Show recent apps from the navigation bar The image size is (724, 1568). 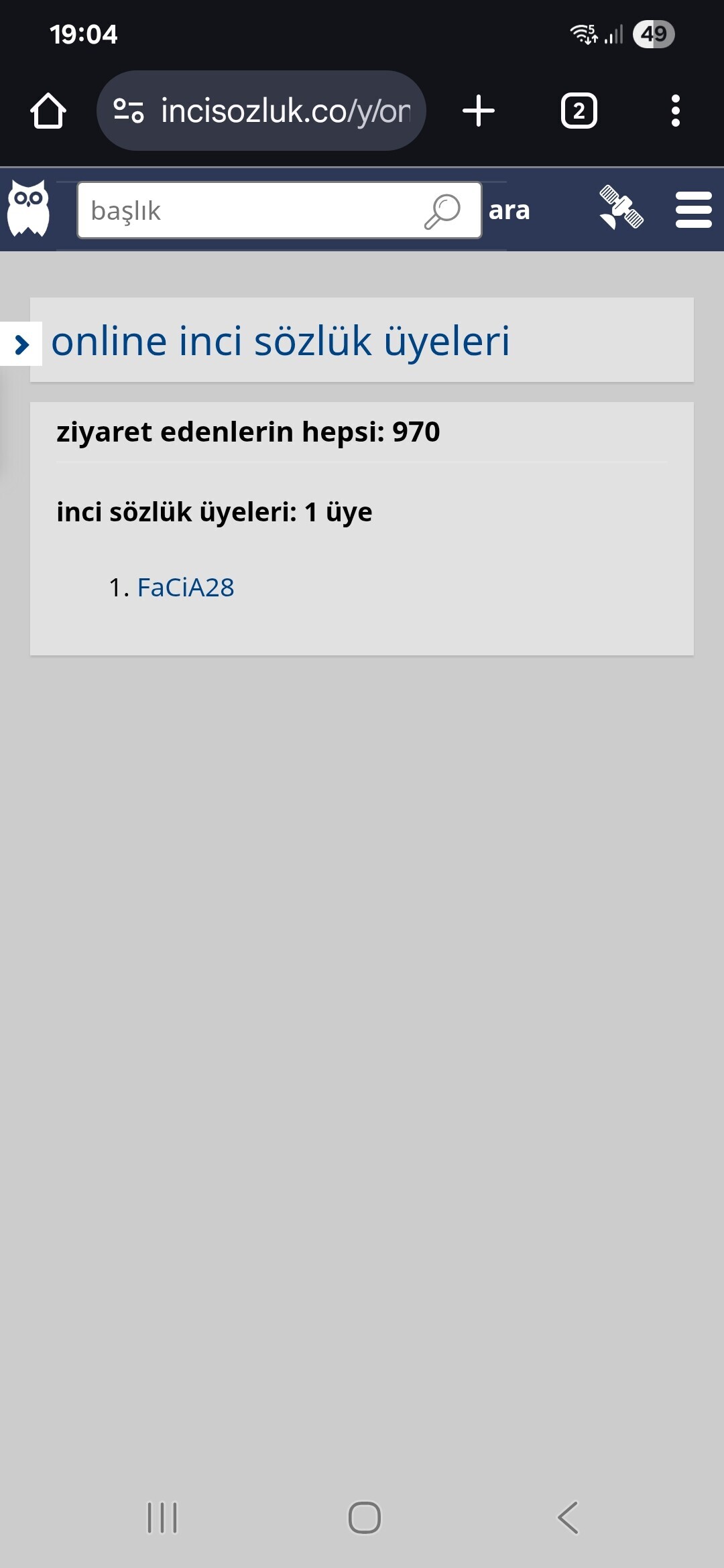tap(162, 1517)
